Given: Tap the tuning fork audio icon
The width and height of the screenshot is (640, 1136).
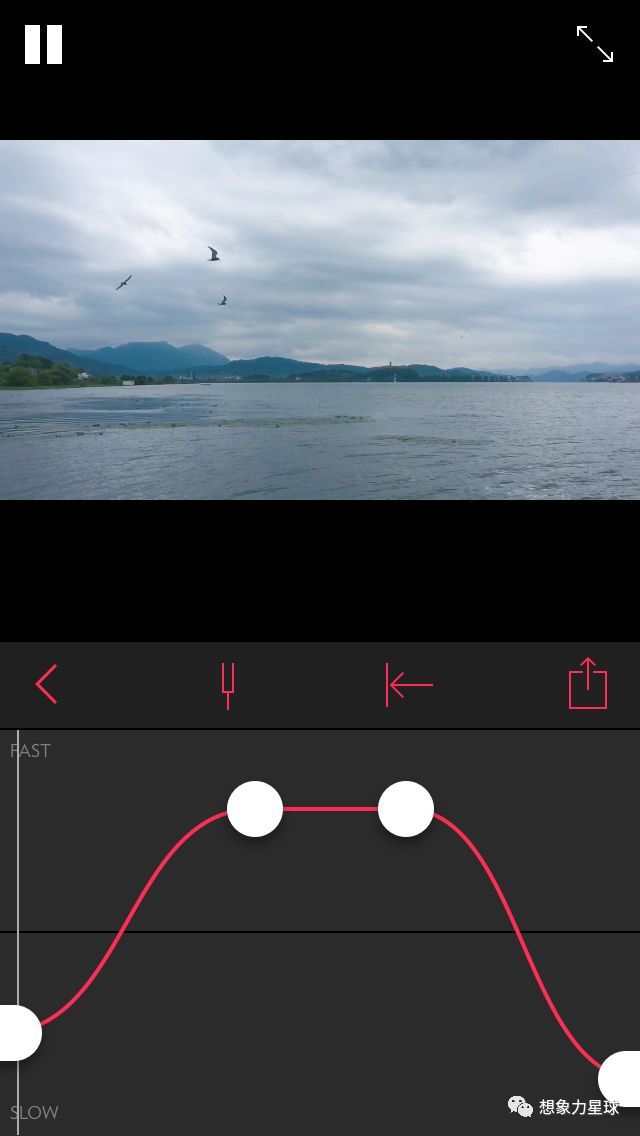Looking at the screenshot, I should point(228,686).
